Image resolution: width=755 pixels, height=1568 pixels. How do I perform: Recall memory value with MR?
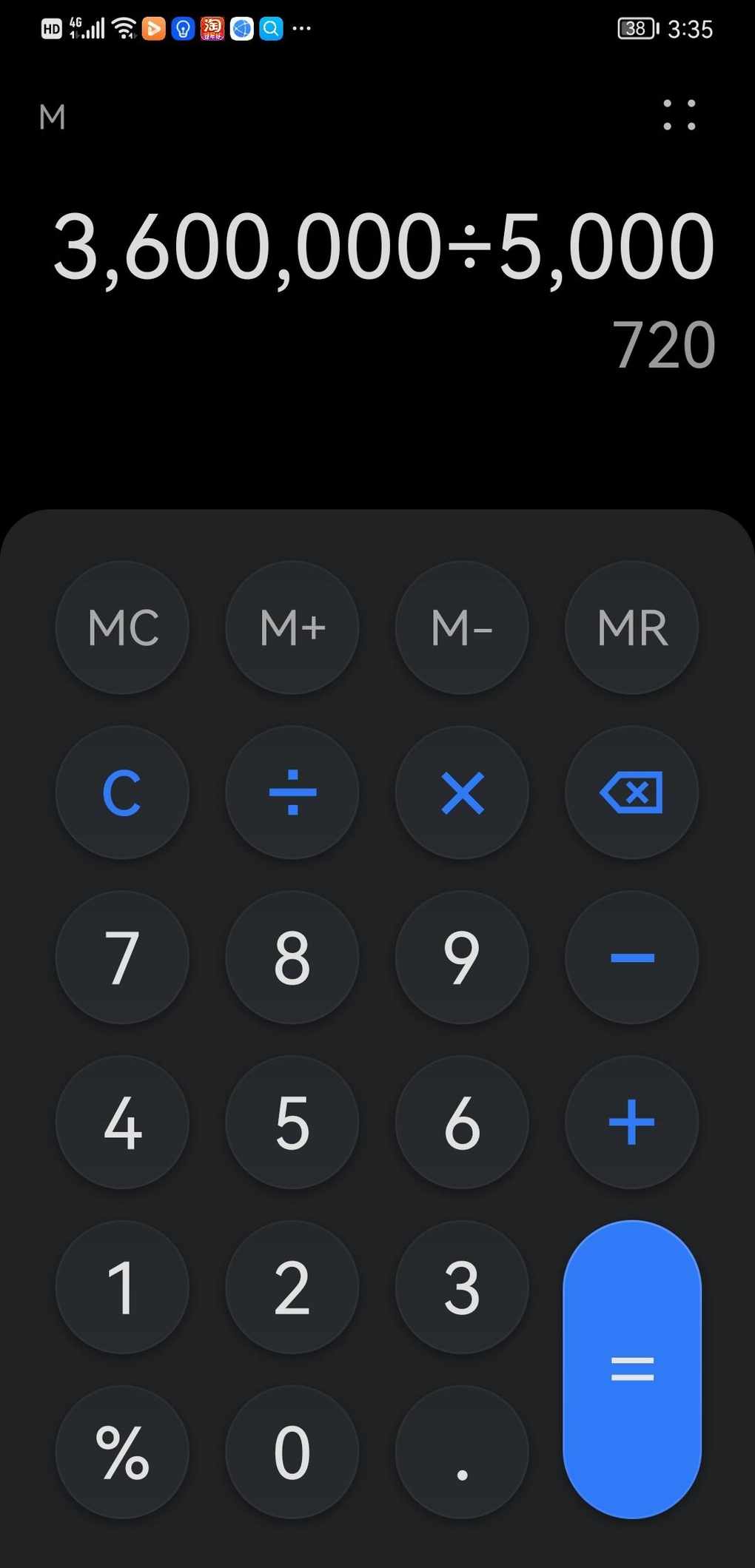point(631,627)
